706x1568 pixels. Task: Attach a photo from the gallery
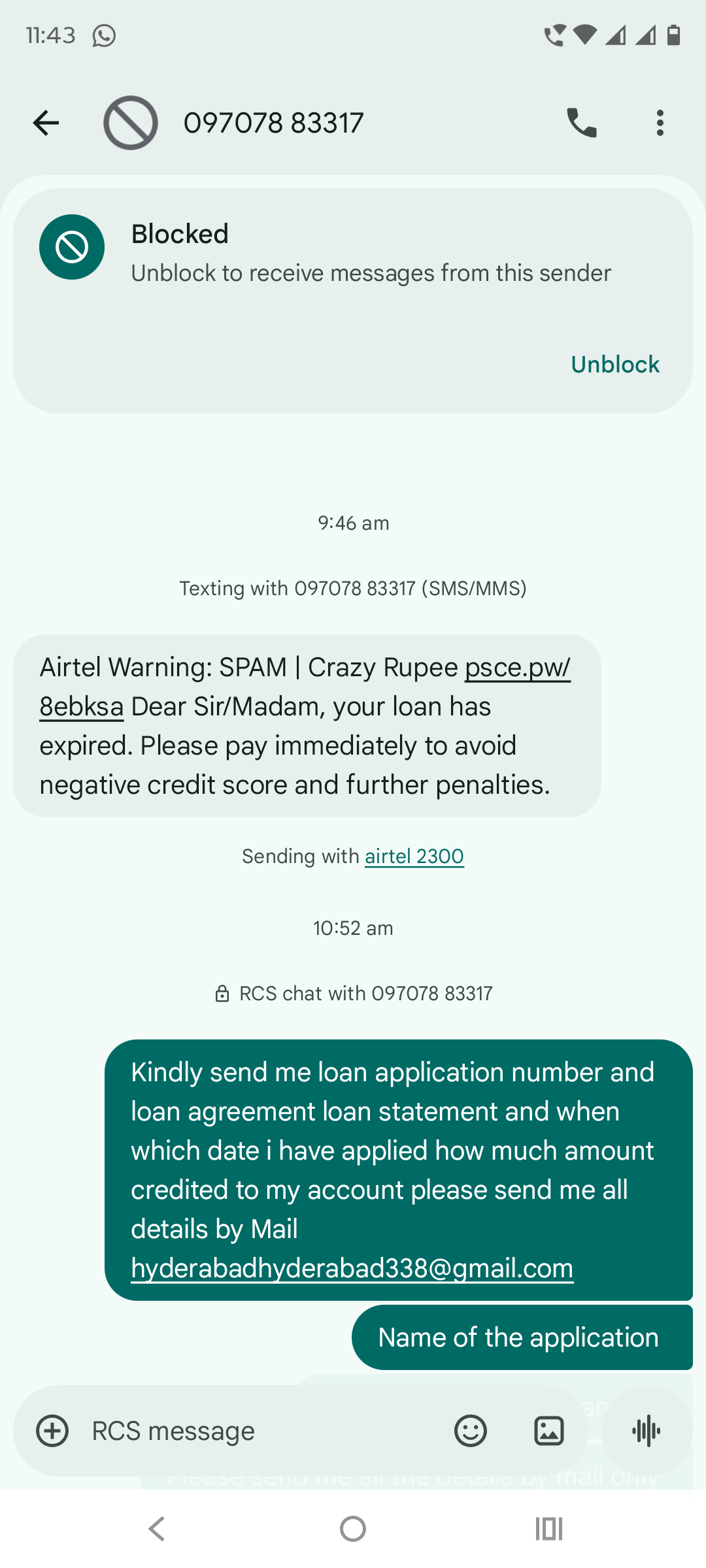(549, 1431)
